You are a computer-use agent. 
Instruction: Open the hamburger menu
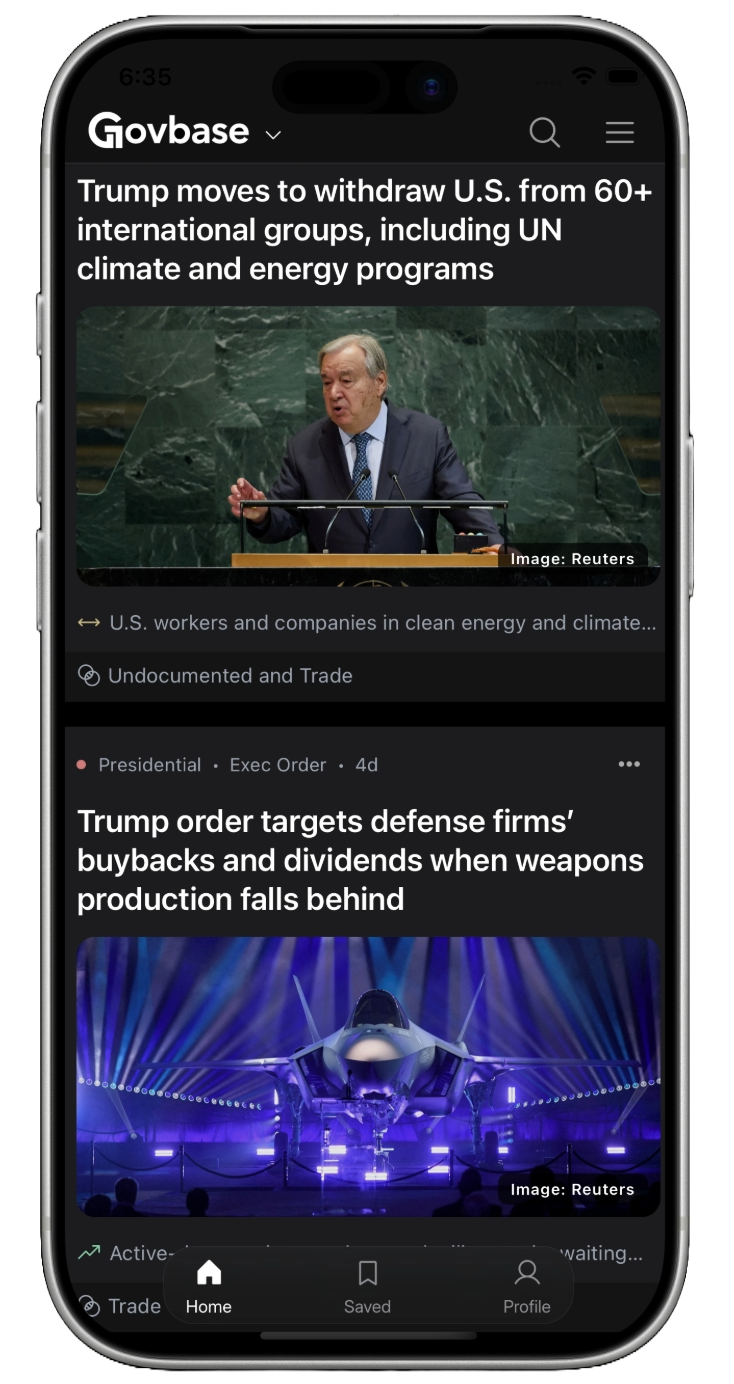620,132
